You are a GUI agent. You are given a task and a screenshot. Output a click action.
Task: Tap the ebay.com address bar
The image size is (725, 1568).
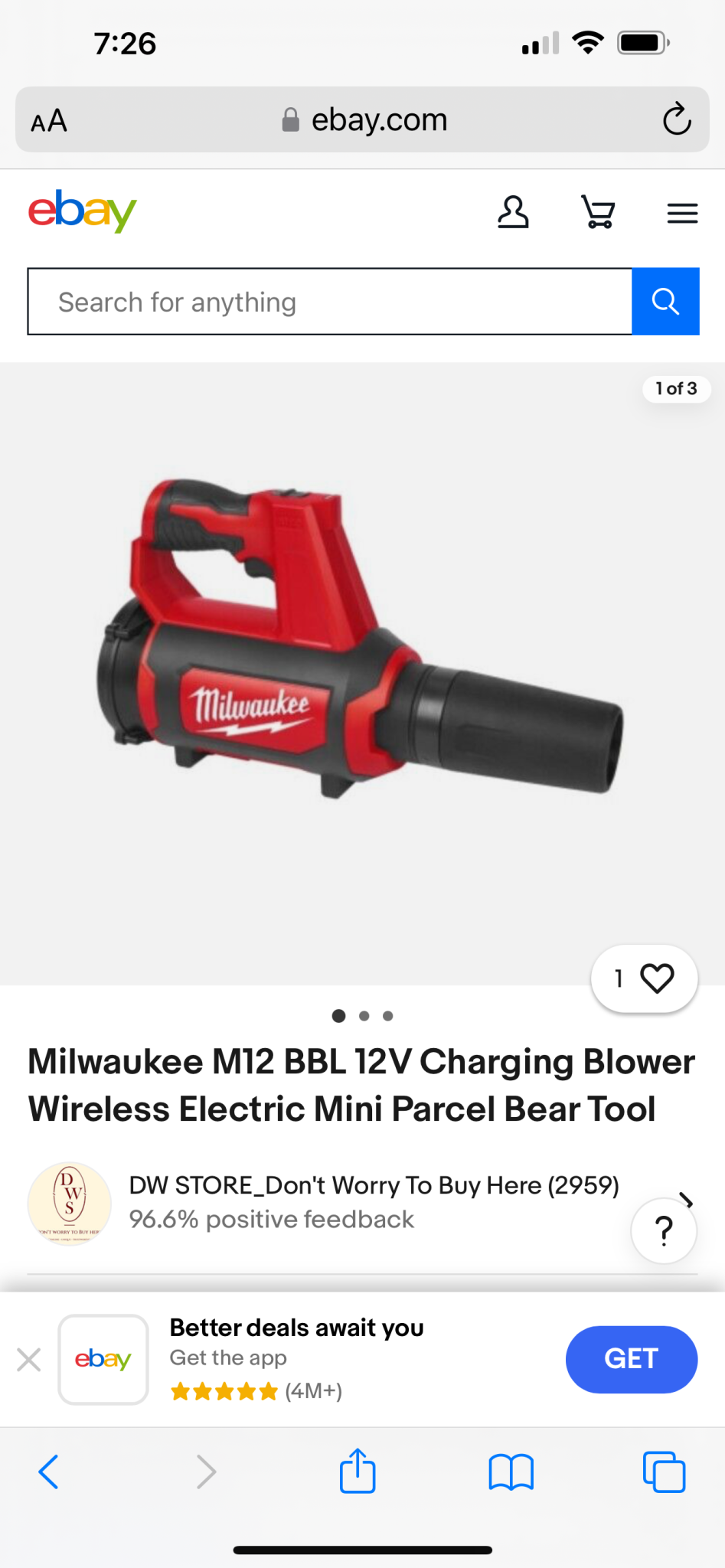click(x=364, y=119)
